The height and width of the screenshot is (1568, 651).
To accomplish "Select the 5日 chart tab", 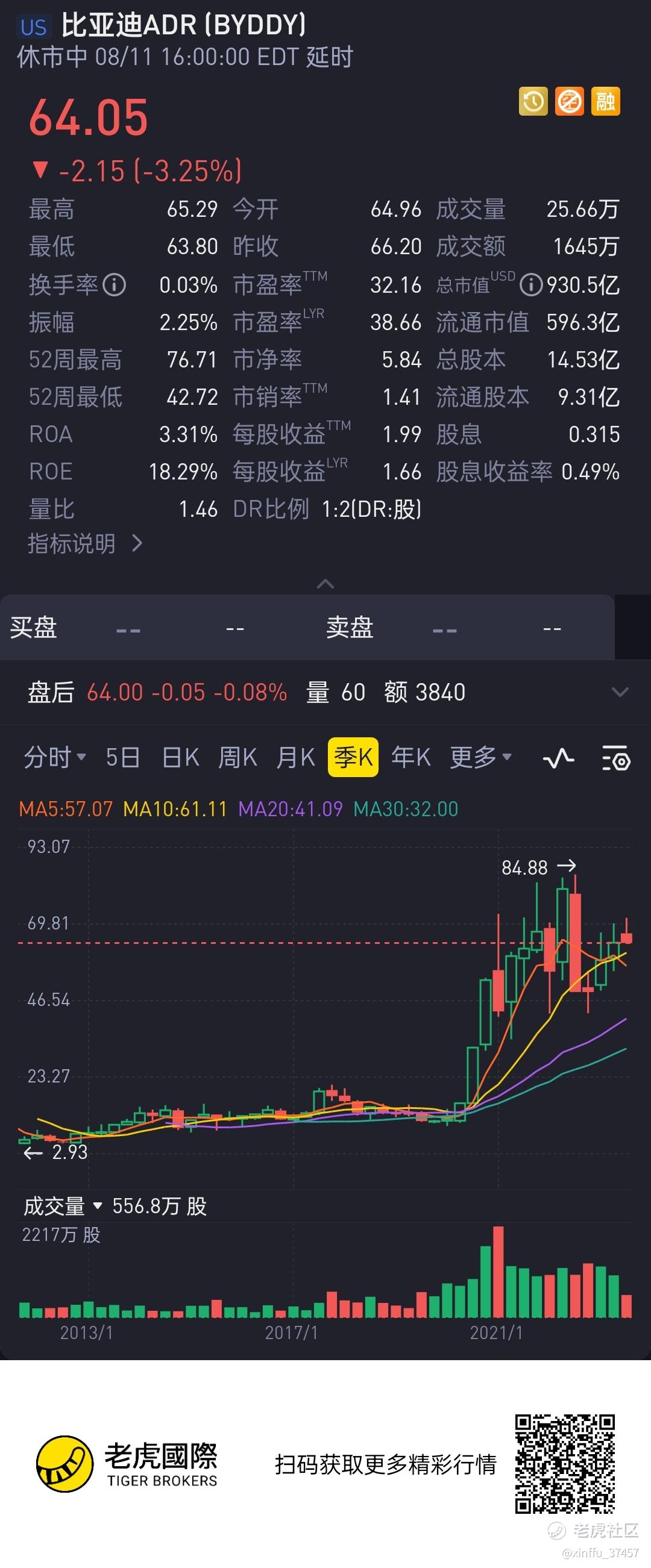I will point(123,758).
